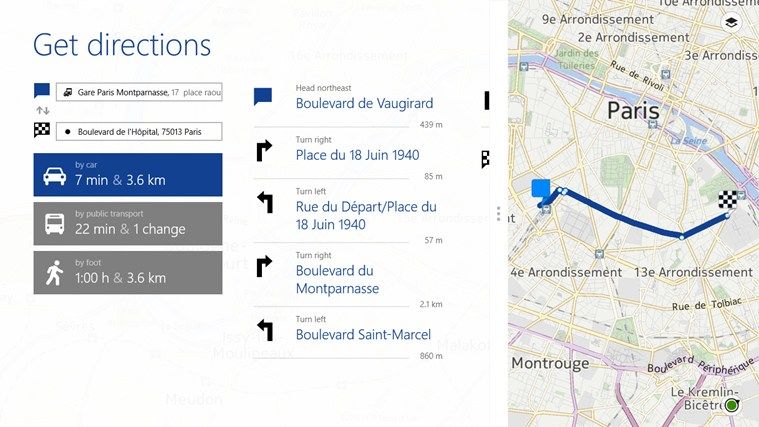Open the Rue du Départ step
Screen dimensions: 759x427
(366, 216)
